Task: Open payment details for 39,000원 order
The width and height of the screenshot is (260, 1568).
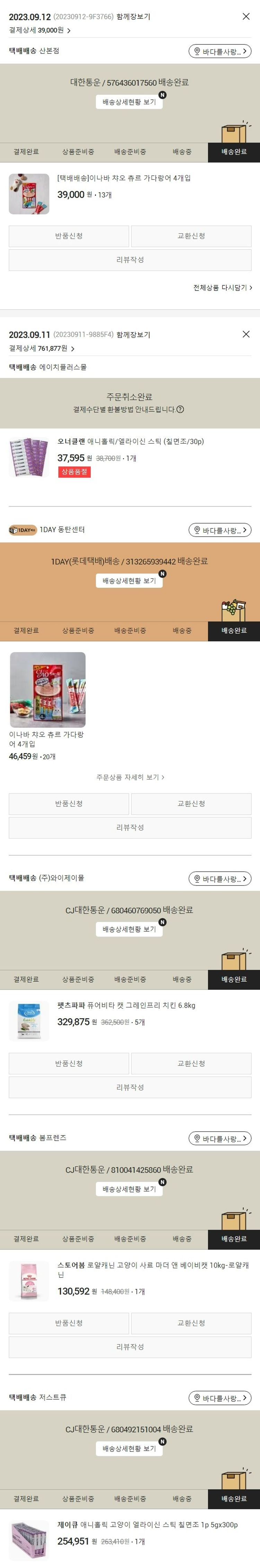Action: tap(40, 30)
